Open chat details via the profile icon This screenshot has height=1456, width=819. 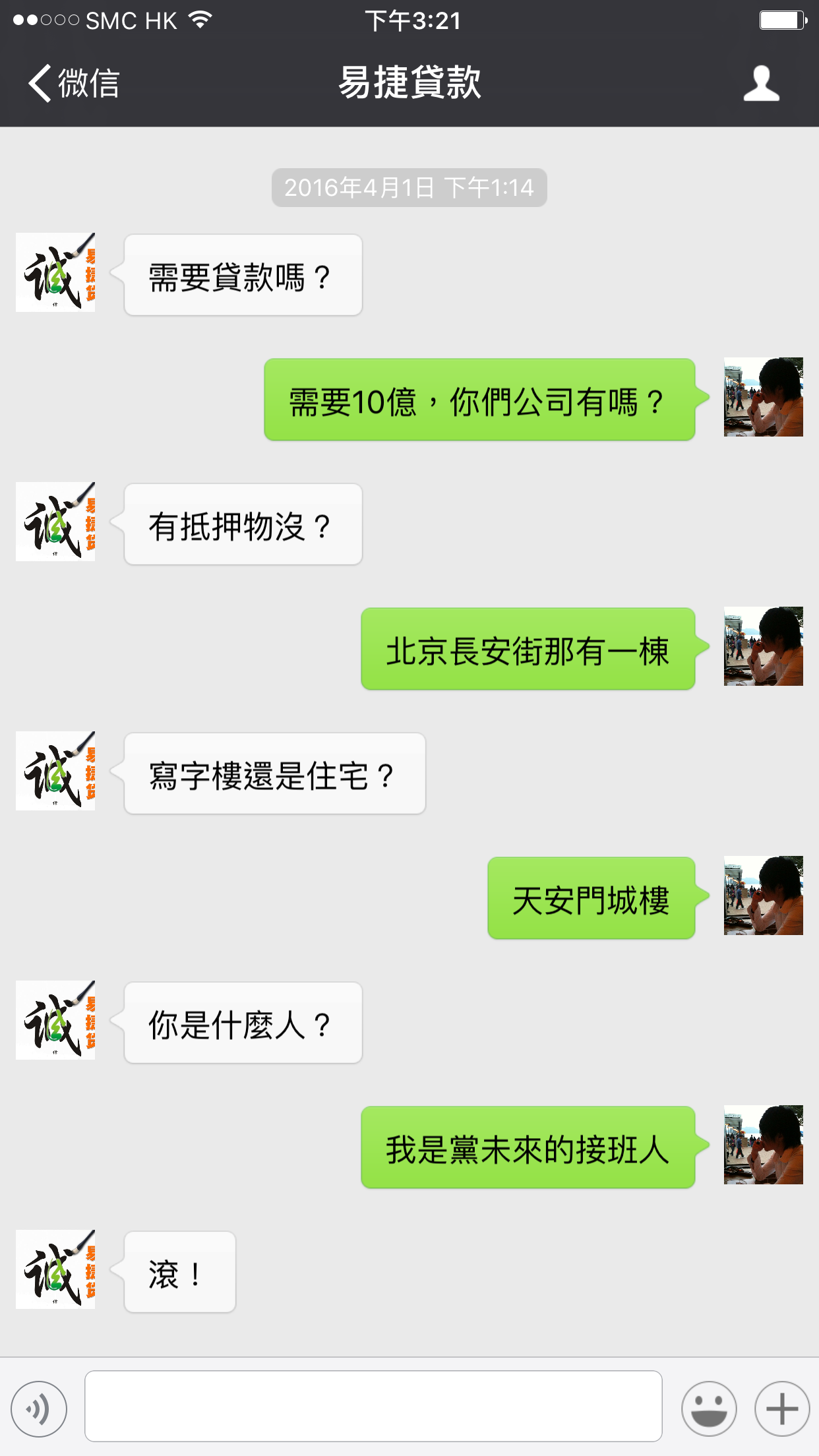click(761, 84)
